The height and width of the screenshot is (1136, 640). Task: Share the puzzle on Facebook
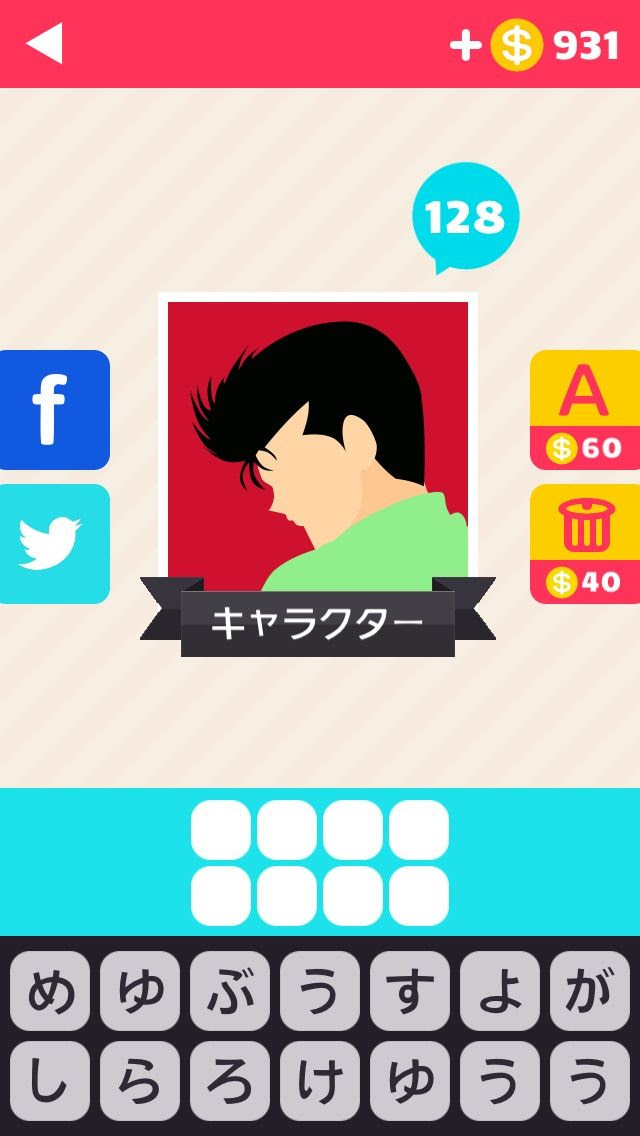click(52, 410)
